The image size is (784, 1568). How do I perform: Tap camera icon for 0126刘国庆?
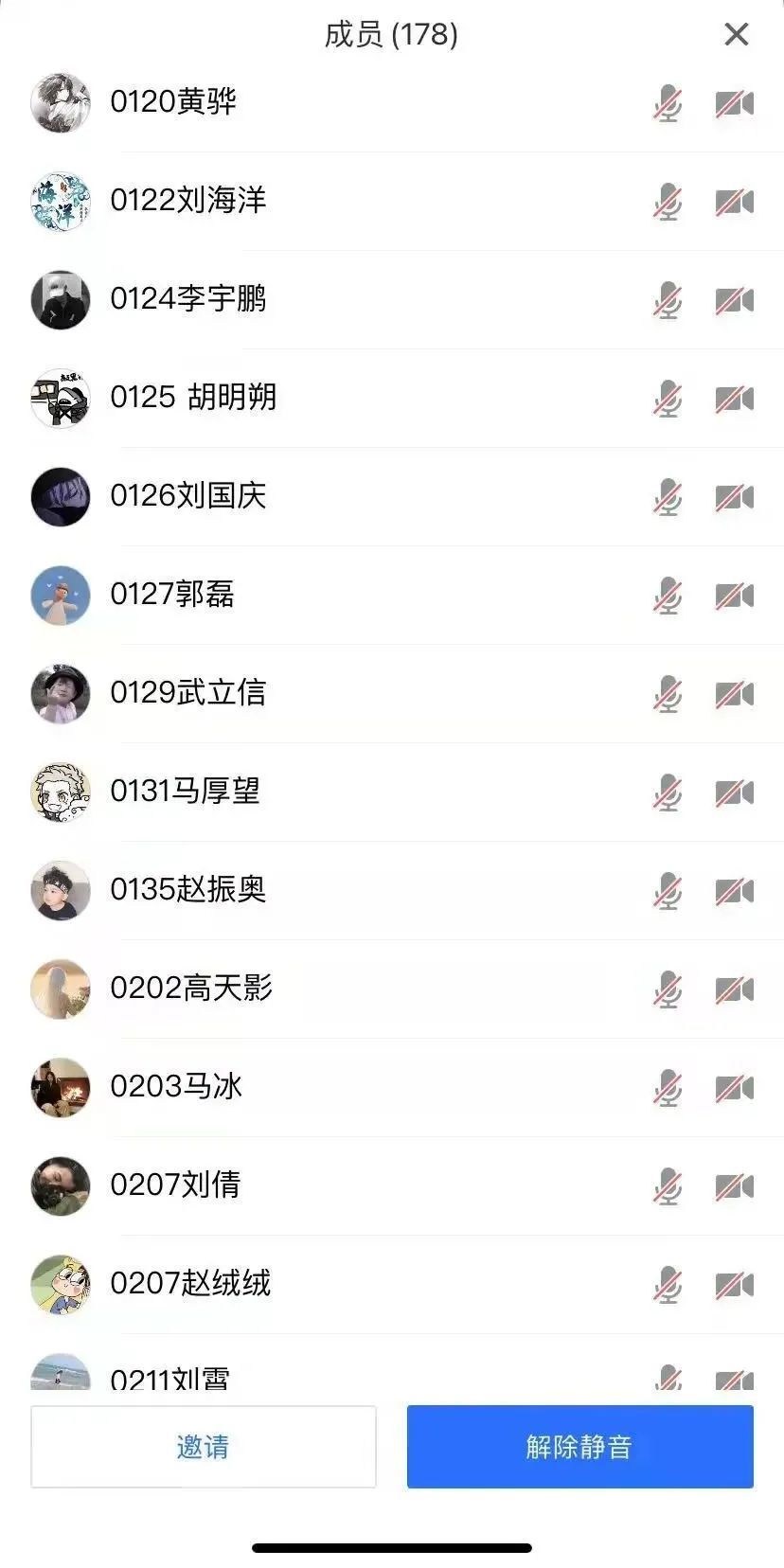pyautogui.click(x=734, y=497)
